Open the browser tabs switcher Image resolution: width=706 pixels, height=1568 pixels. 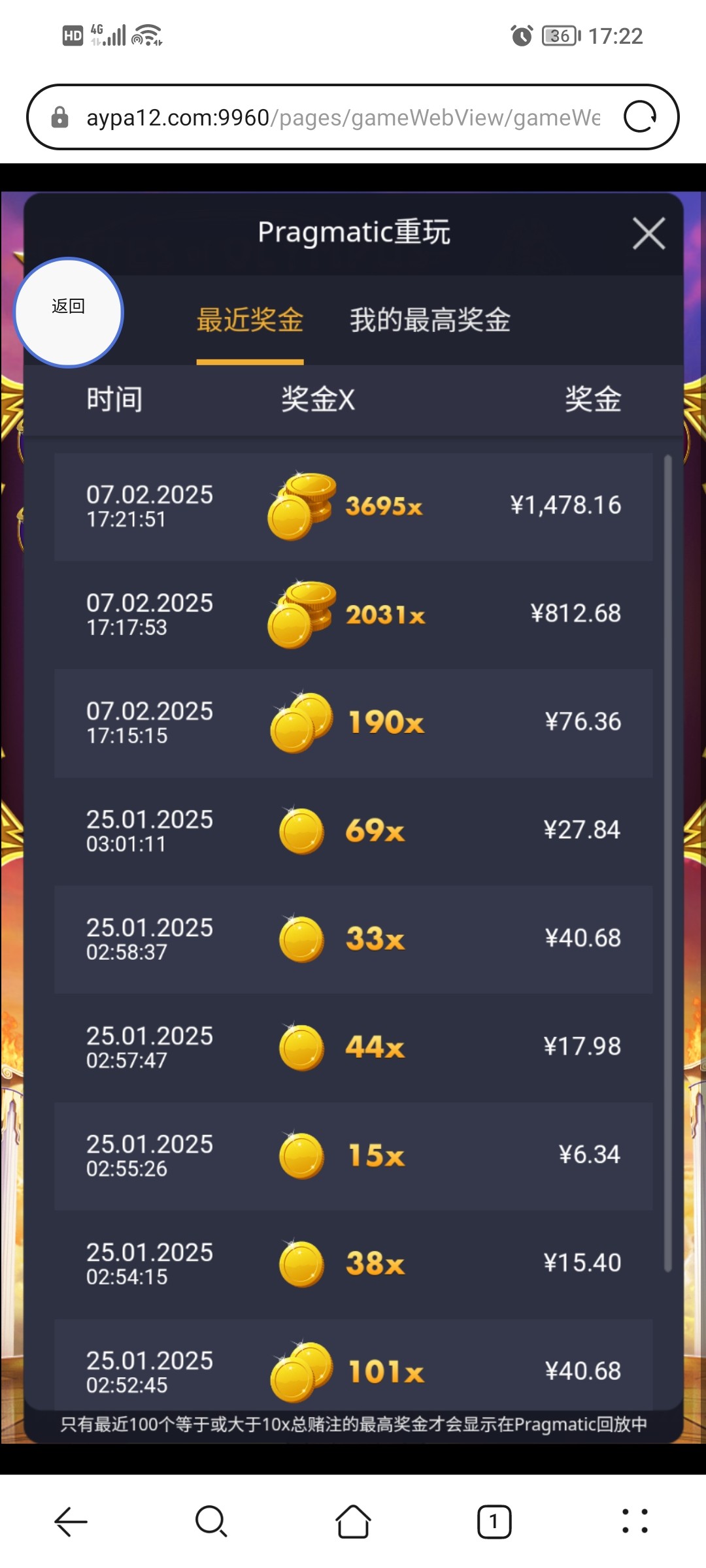pyautogui.click(x=494, y=1522)
